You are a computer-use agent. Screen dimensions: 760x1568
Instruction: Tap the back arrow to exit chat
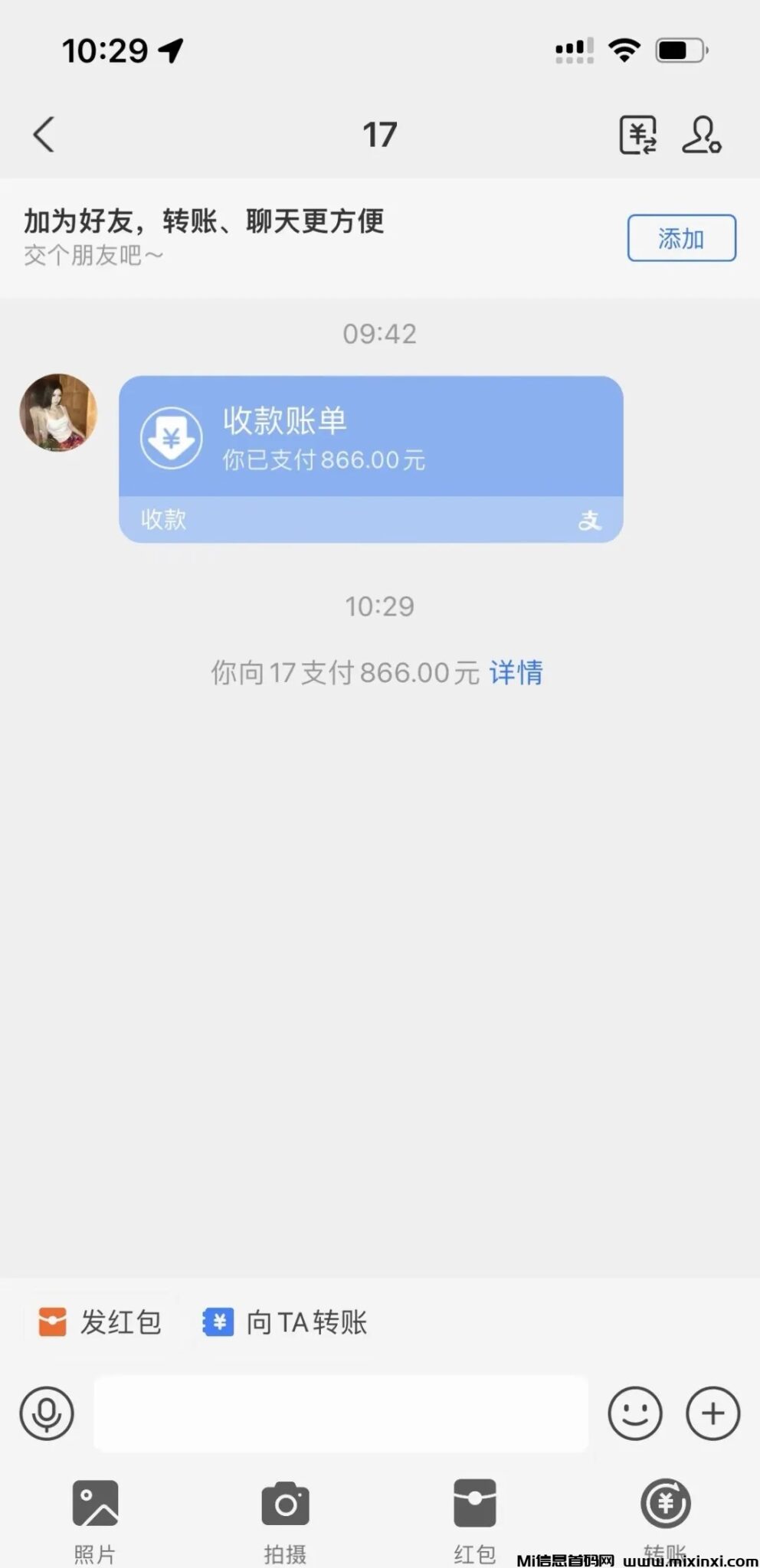click(44, 135)
